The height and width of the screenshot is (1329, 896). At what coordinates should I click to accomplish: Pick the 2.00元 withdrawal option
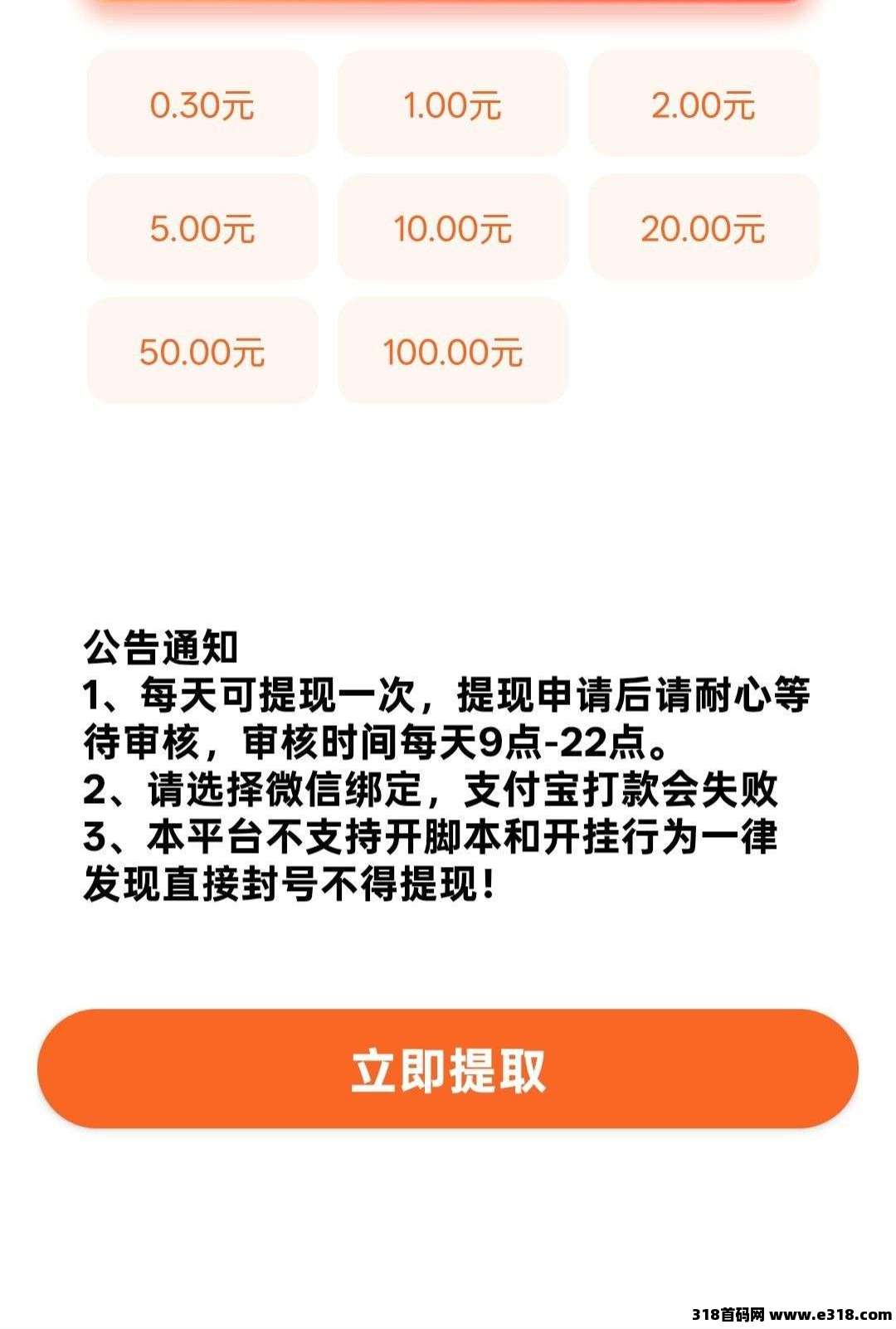click(704, 105)
